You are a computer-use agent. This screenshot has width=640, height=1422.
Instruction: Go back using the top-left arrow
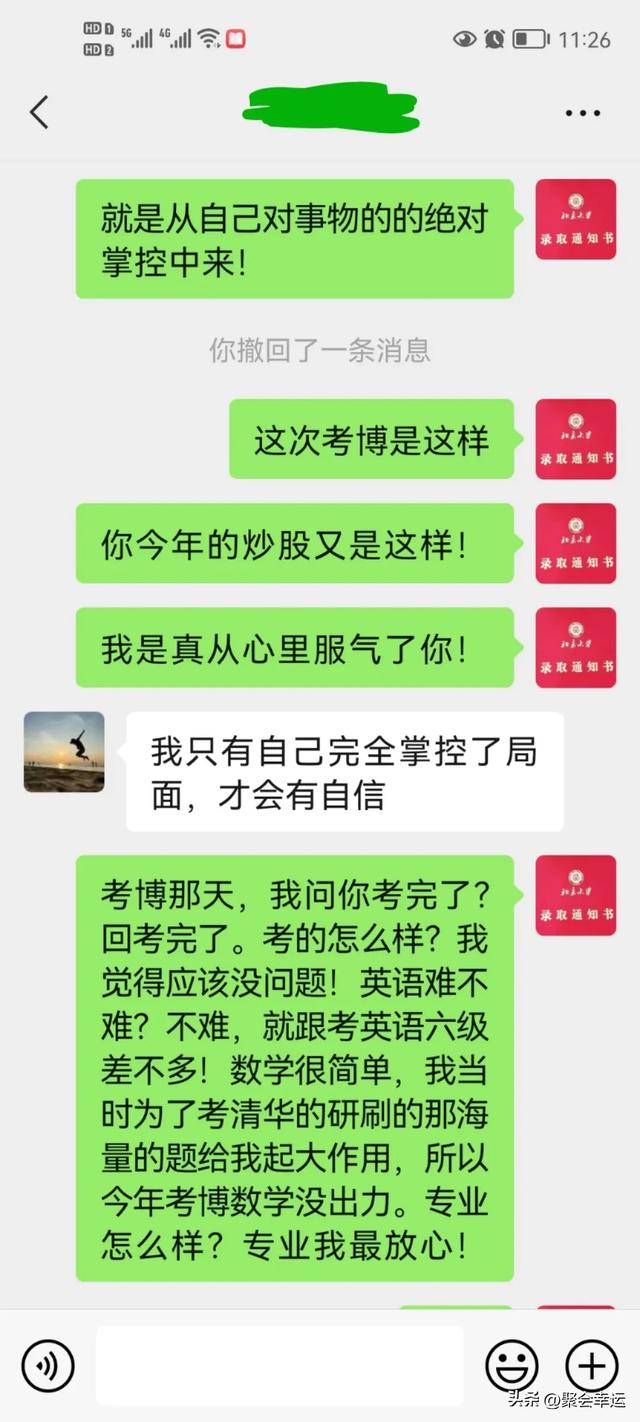(39, 112)
